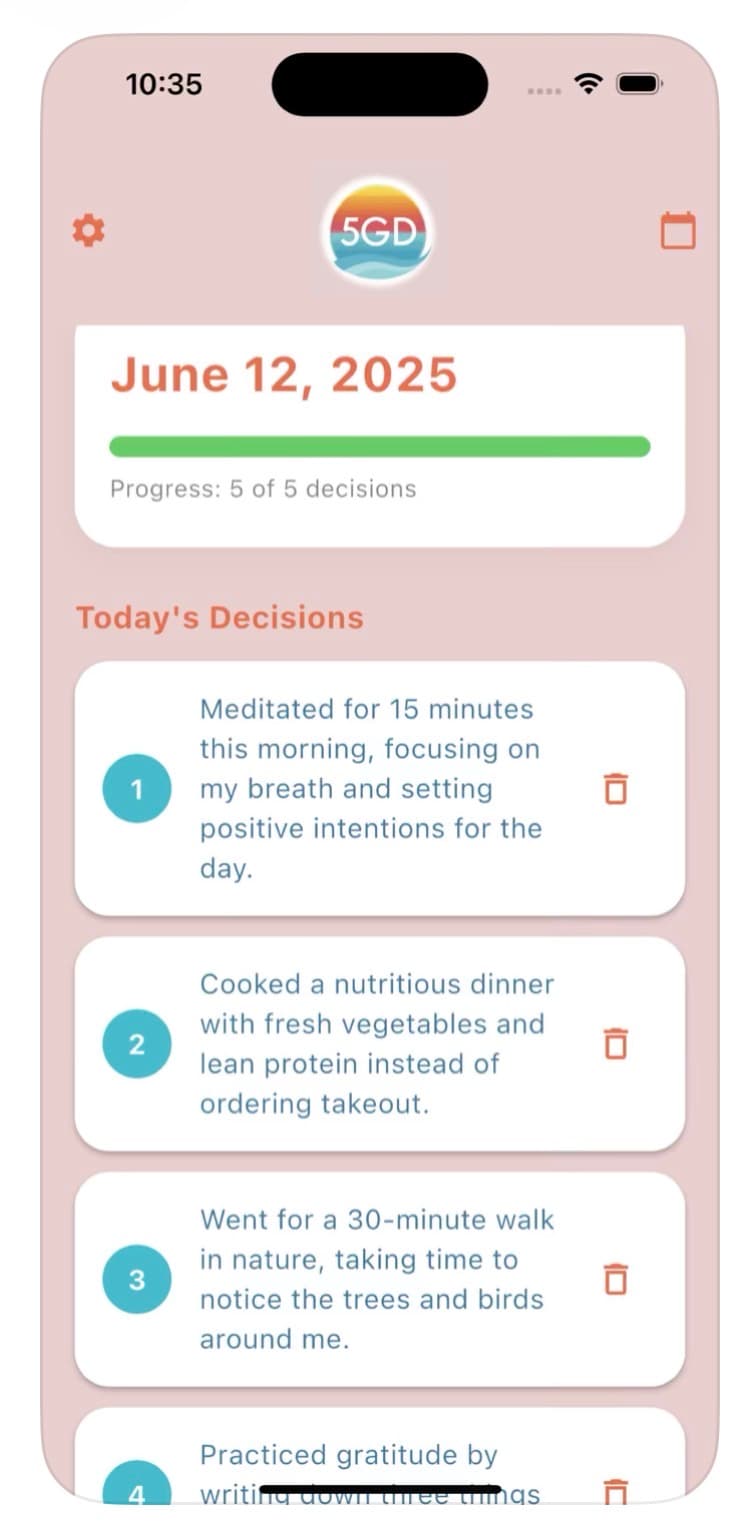744x1531 pixels.
Task: Toggle the number 1 decision badge
Action: 137,788
